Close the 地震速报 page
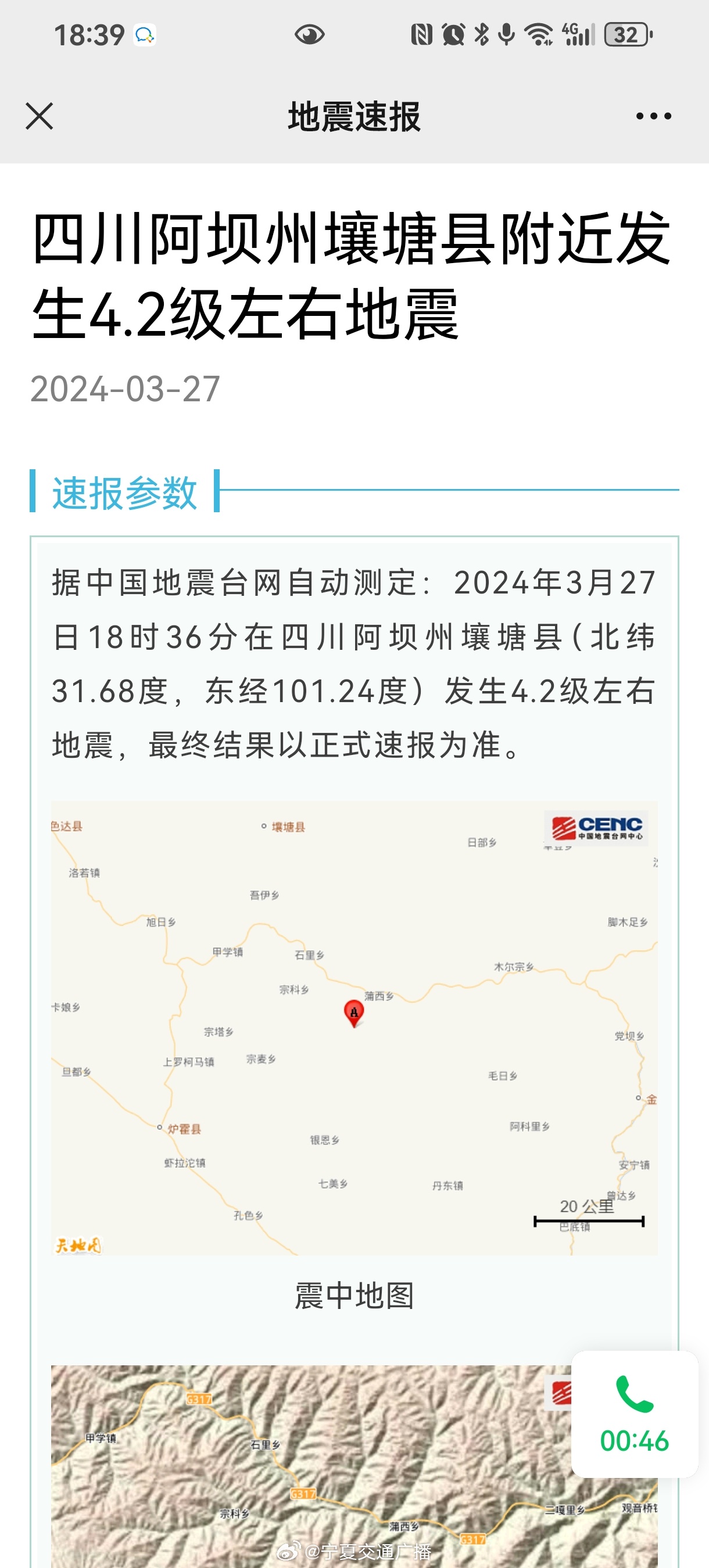 [x=40, y=116]
